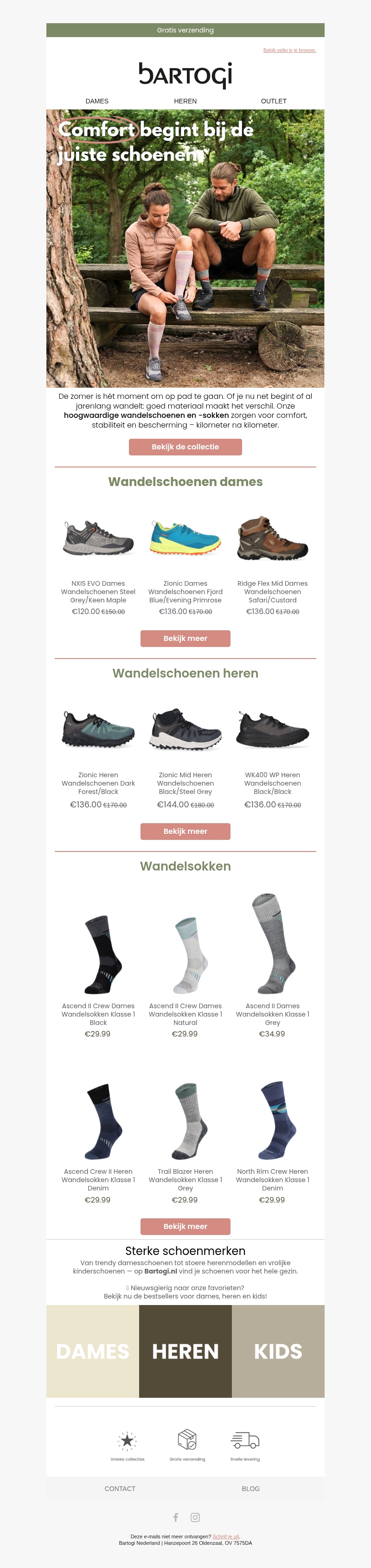
Task: Open the NXIS EVO Dames shoe product
Action: coord(98,539)
